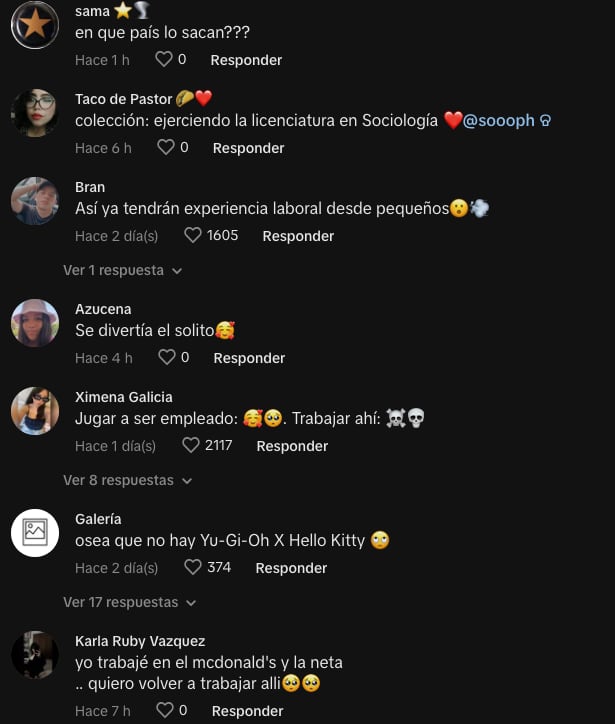Open Ximena Galicia's profile picture
This screenshot has height=724, width=615.
coord(35,411)
